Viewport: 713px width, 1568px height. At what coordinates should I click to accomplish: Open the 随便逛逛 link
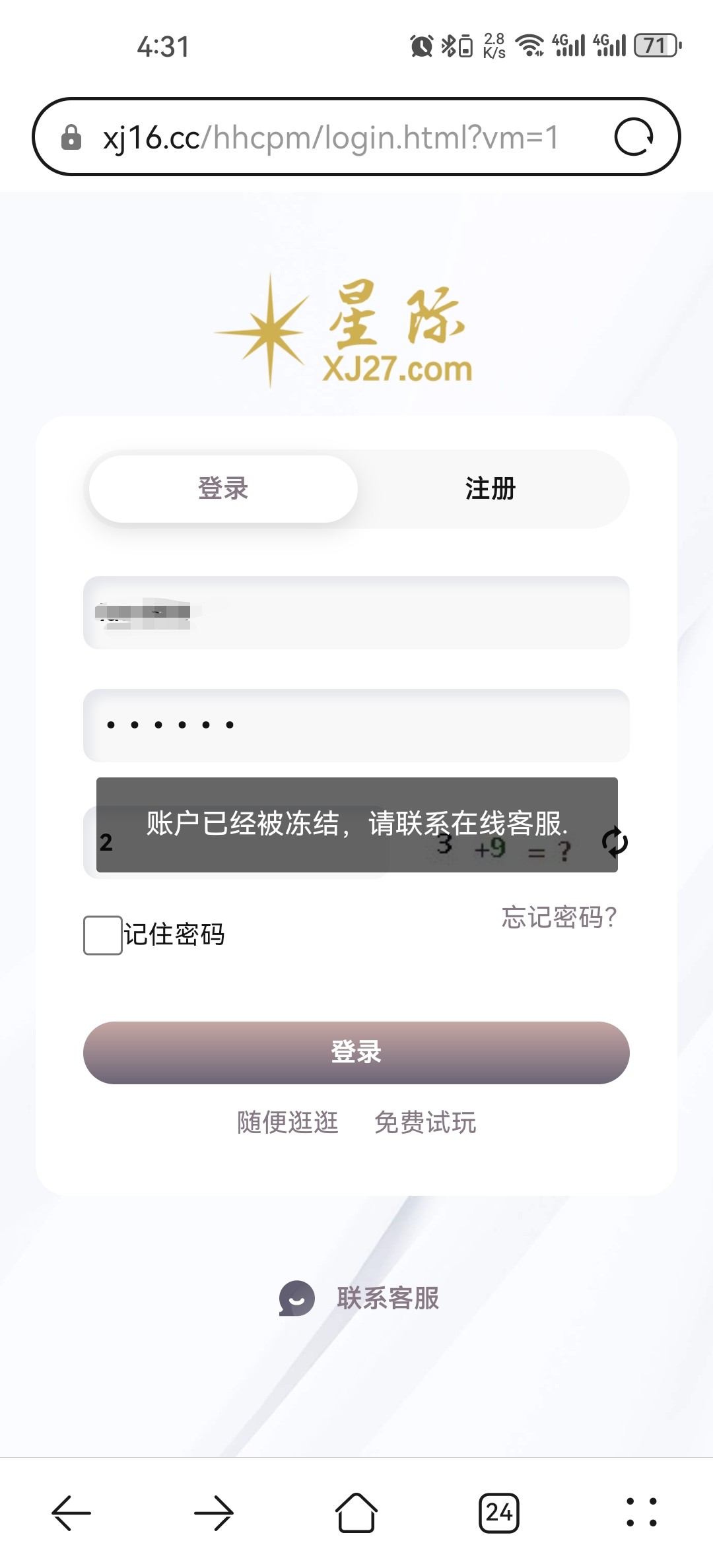288,1122
